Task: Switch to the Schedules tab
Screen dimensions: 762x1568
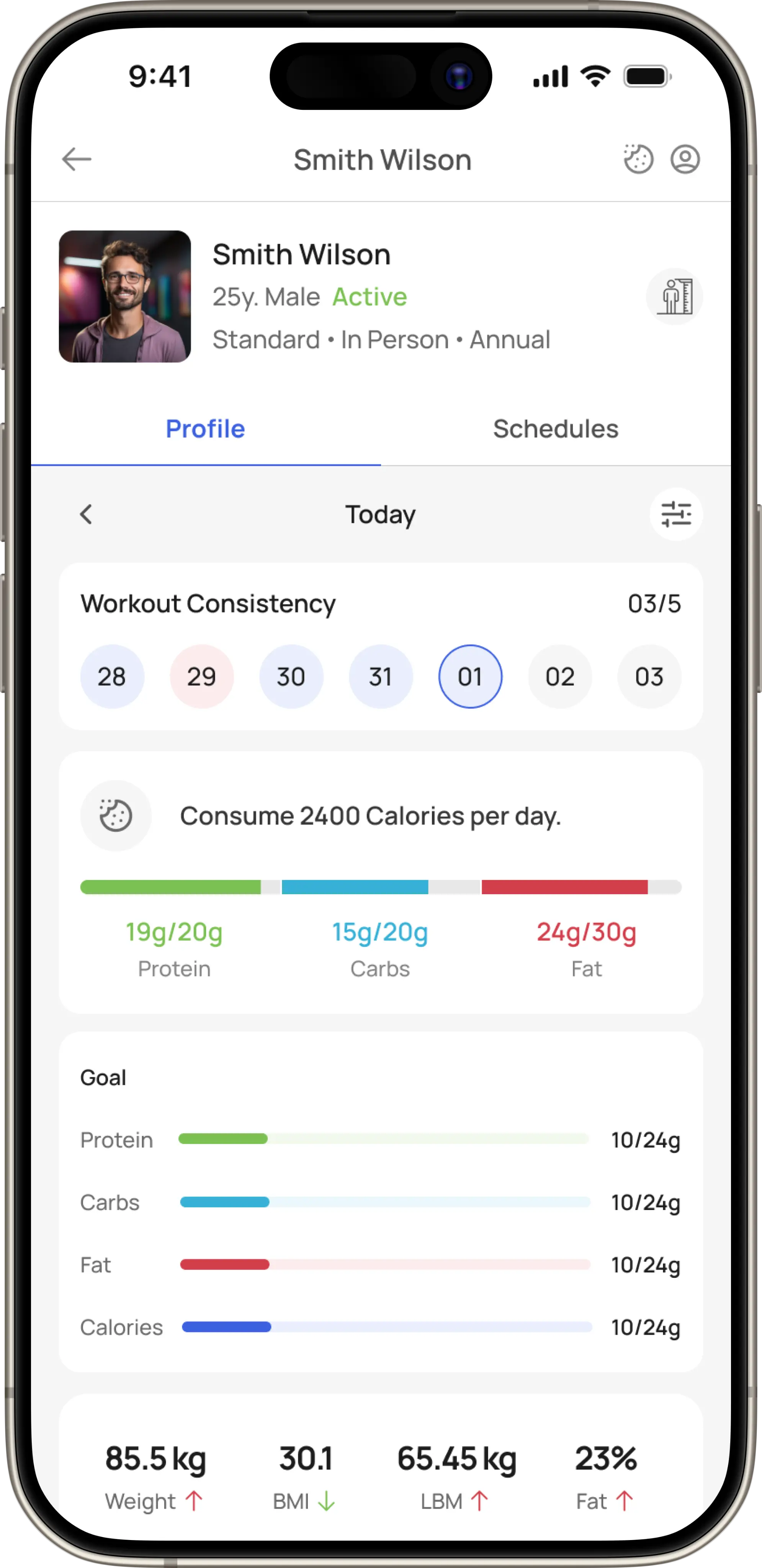Action: [555, 429]
